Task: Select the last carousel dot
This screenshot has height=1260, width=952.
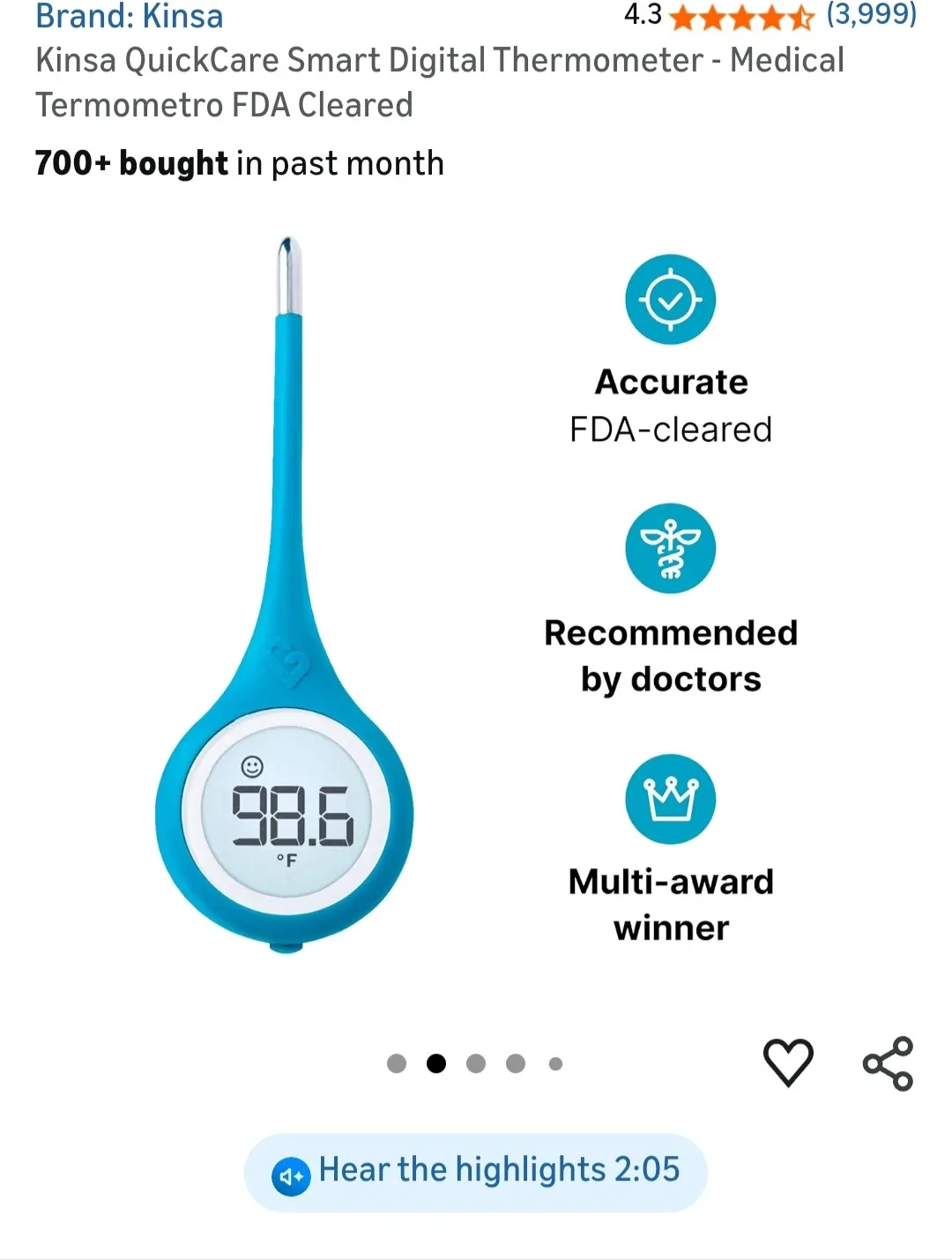Action: click(555, 1062)
